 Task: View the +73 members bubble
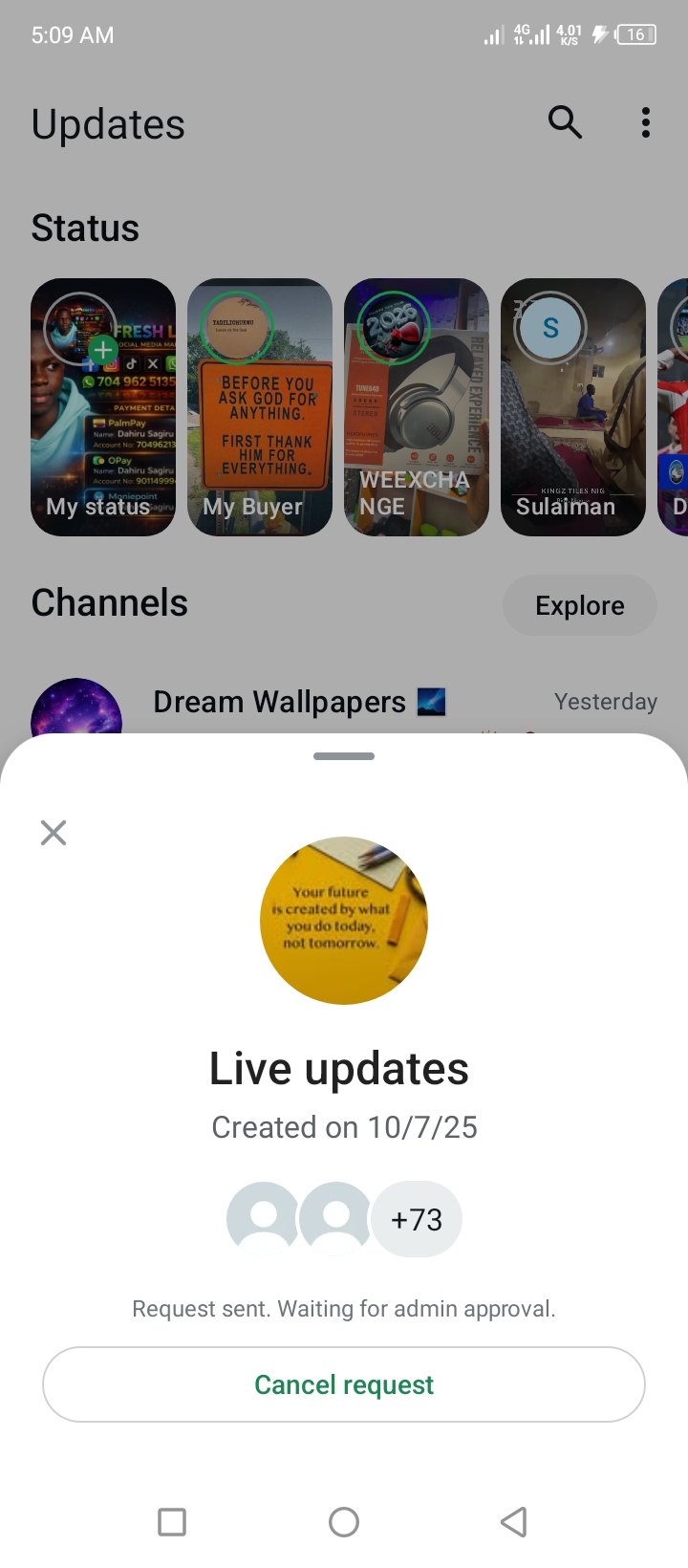click(417, 1219)
